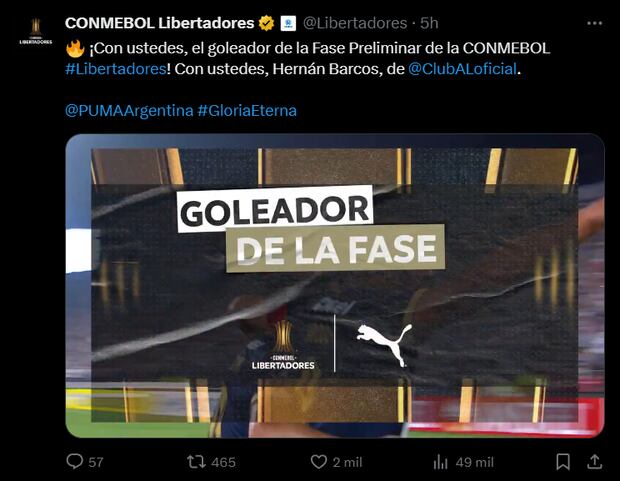Screen dimensions: 620x481
Task: Bookmark this tweet
Action: tap(563, 462)
